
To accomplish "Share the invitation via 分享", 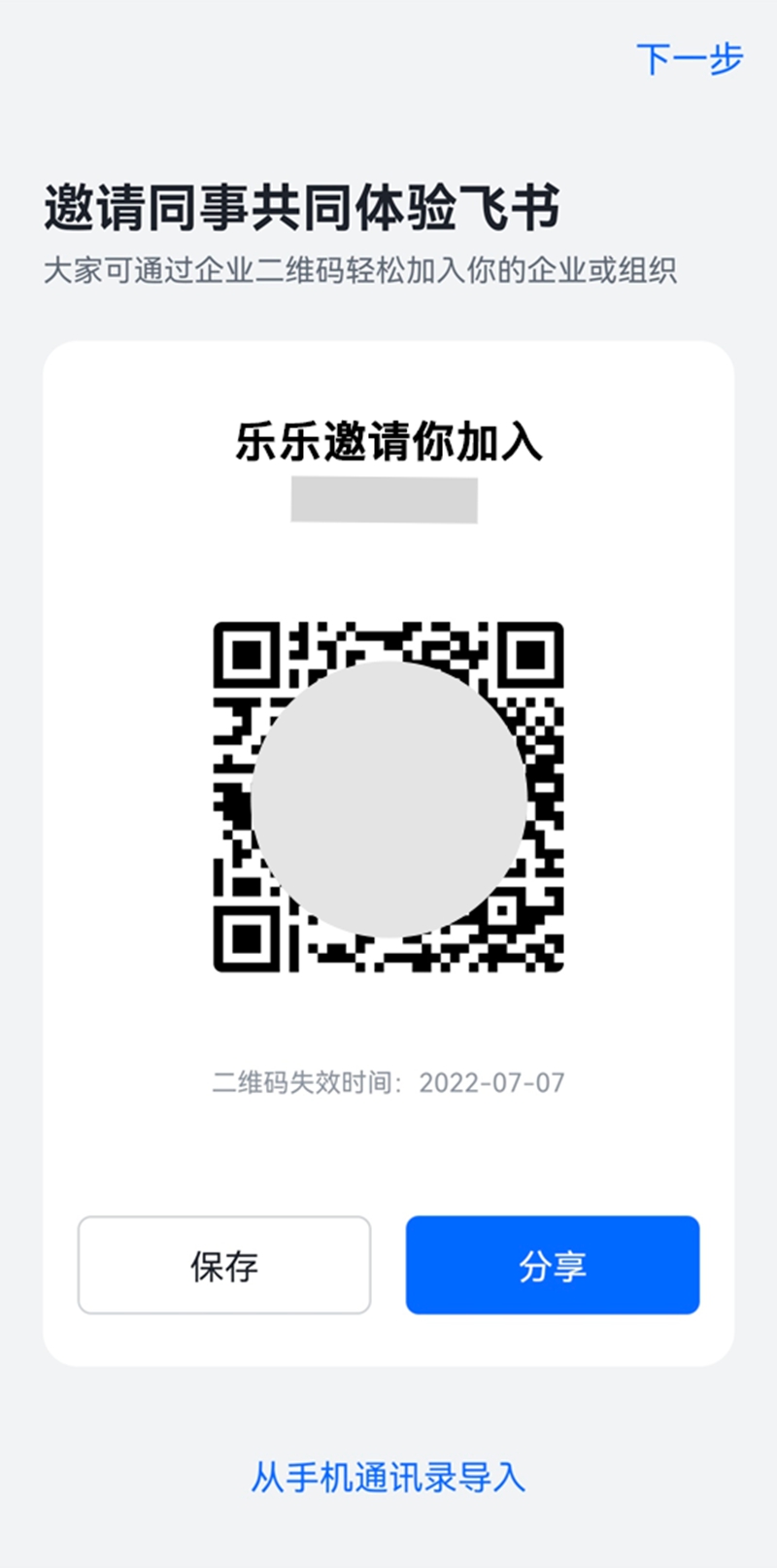I will [x=553, y=1265].
